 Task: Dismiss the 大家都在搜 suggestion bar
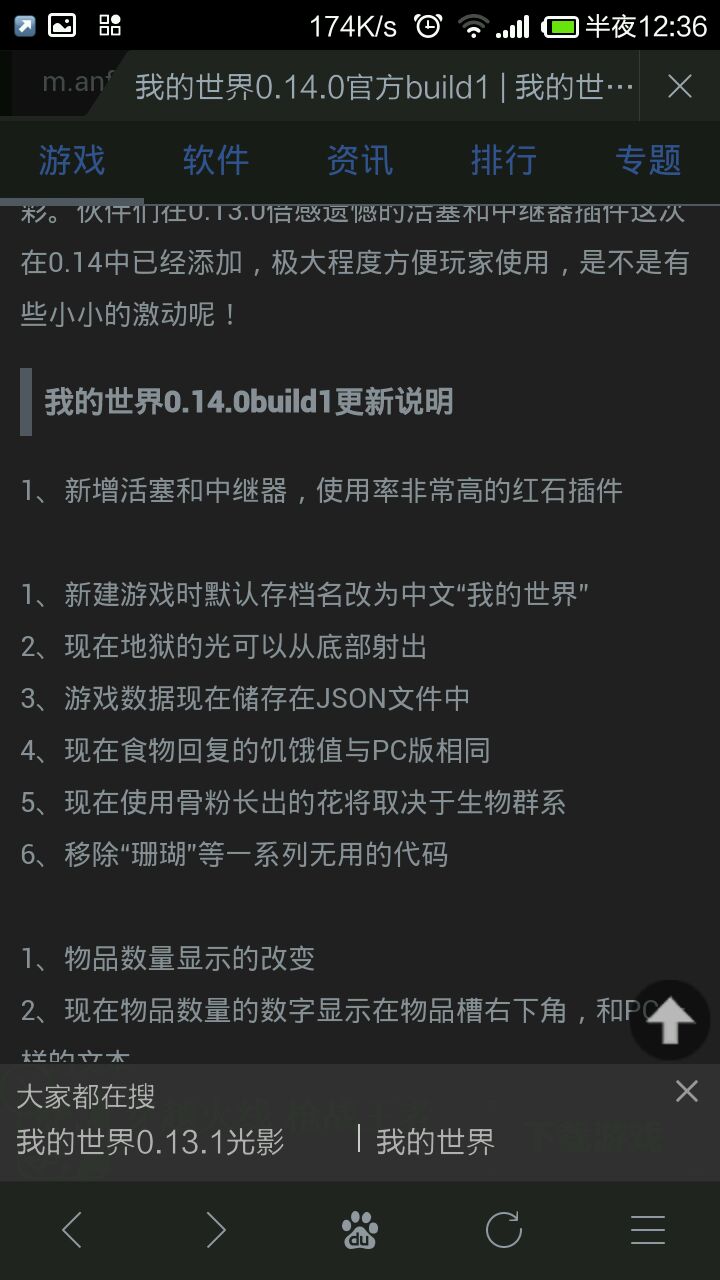coord(686,1091)
